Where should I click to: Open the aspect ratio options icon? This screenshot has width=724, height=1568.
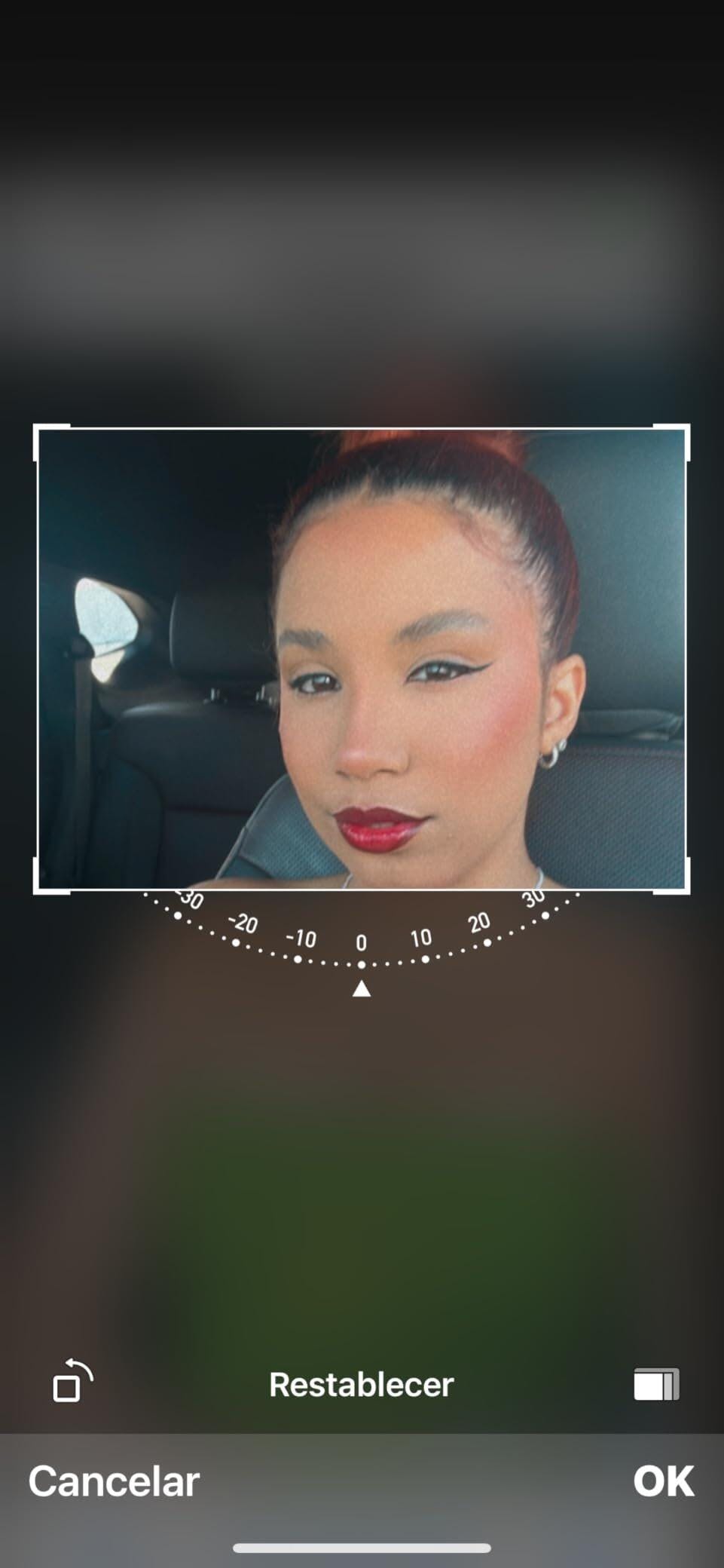[655, 1384]
